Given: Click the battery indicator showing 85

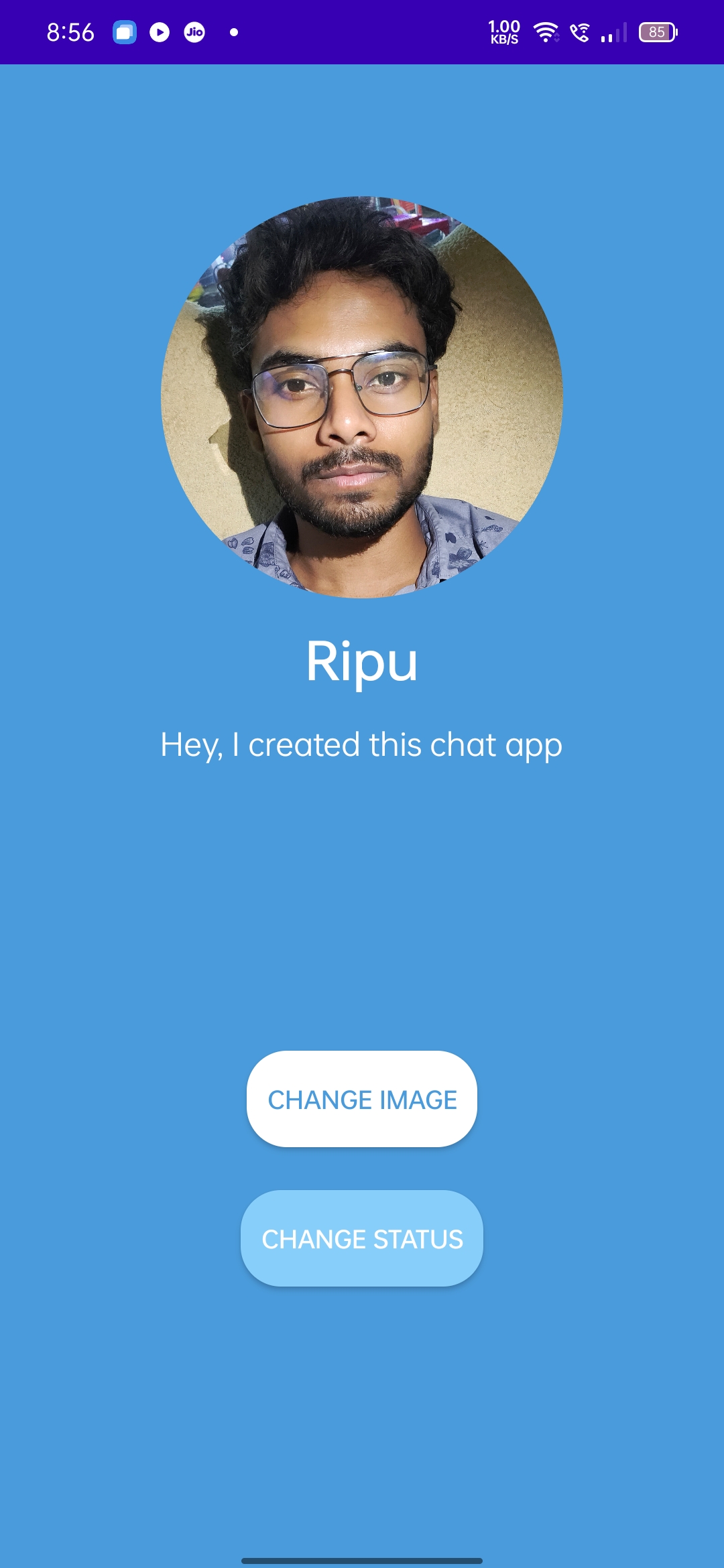Looking at the screenshot, I should [x=658, y=31].
